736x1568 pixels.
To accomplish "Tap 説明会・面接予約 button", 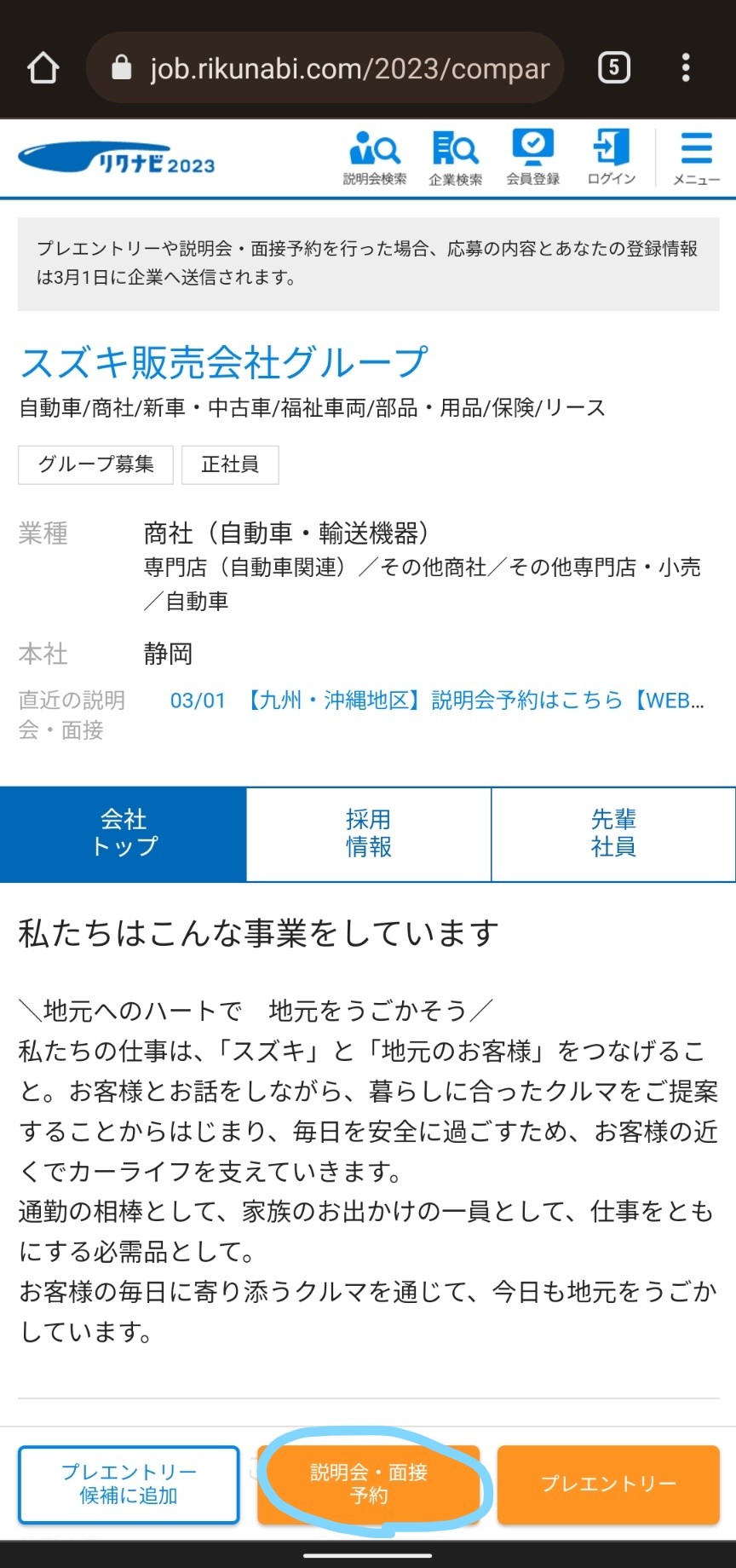I will [369, 1484].
